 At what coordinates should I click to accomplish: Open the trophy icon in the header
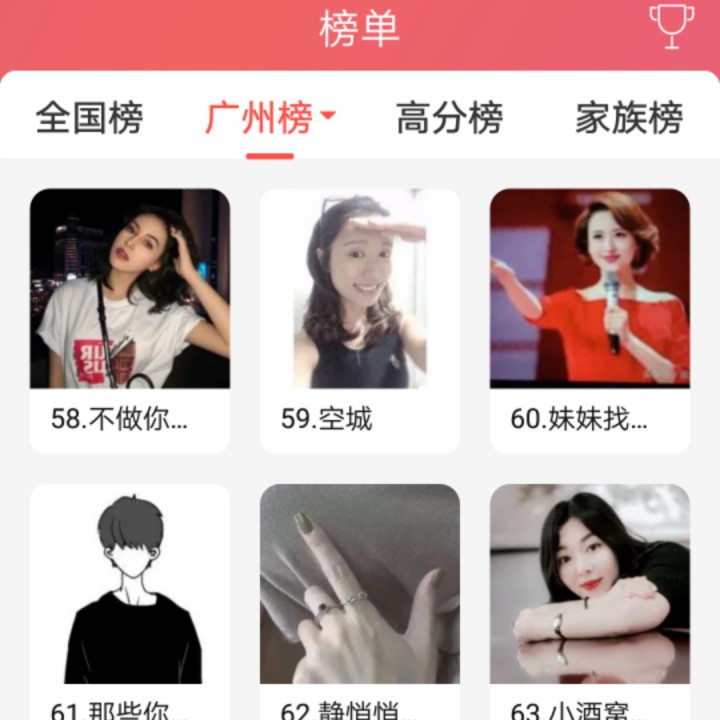[671, 26]
